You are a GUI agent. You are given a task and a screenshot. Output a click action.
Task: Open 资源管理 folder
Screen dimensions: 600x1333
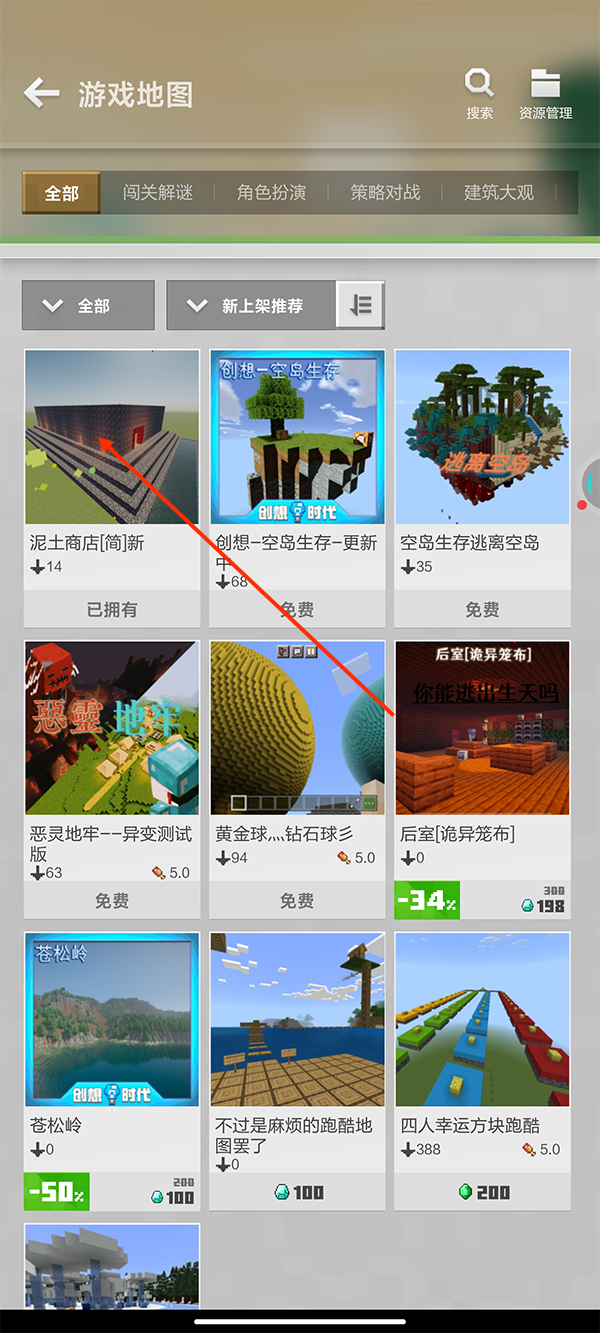[545, 93]
